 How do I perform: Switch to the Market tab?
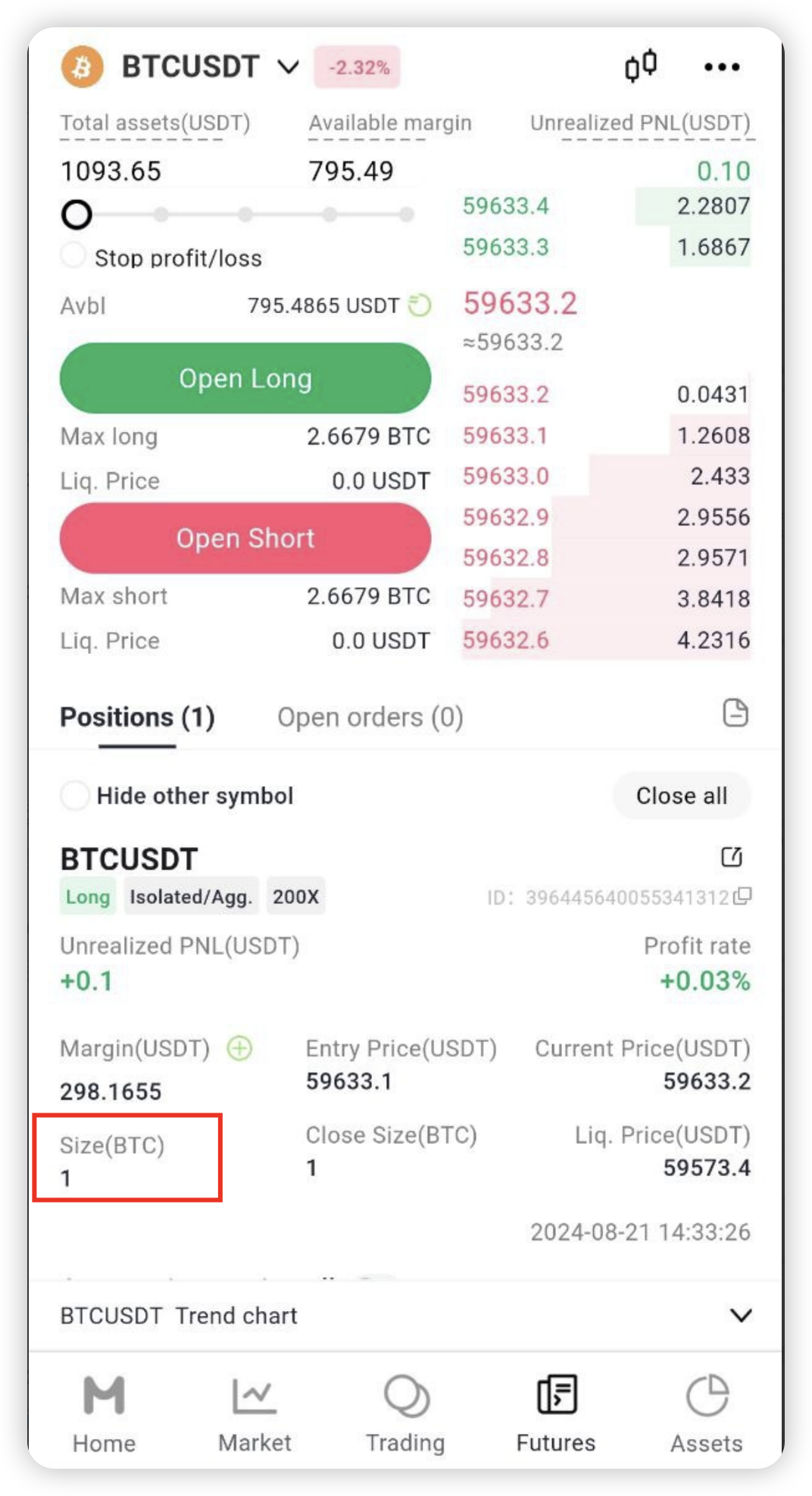coord(255,1414)
